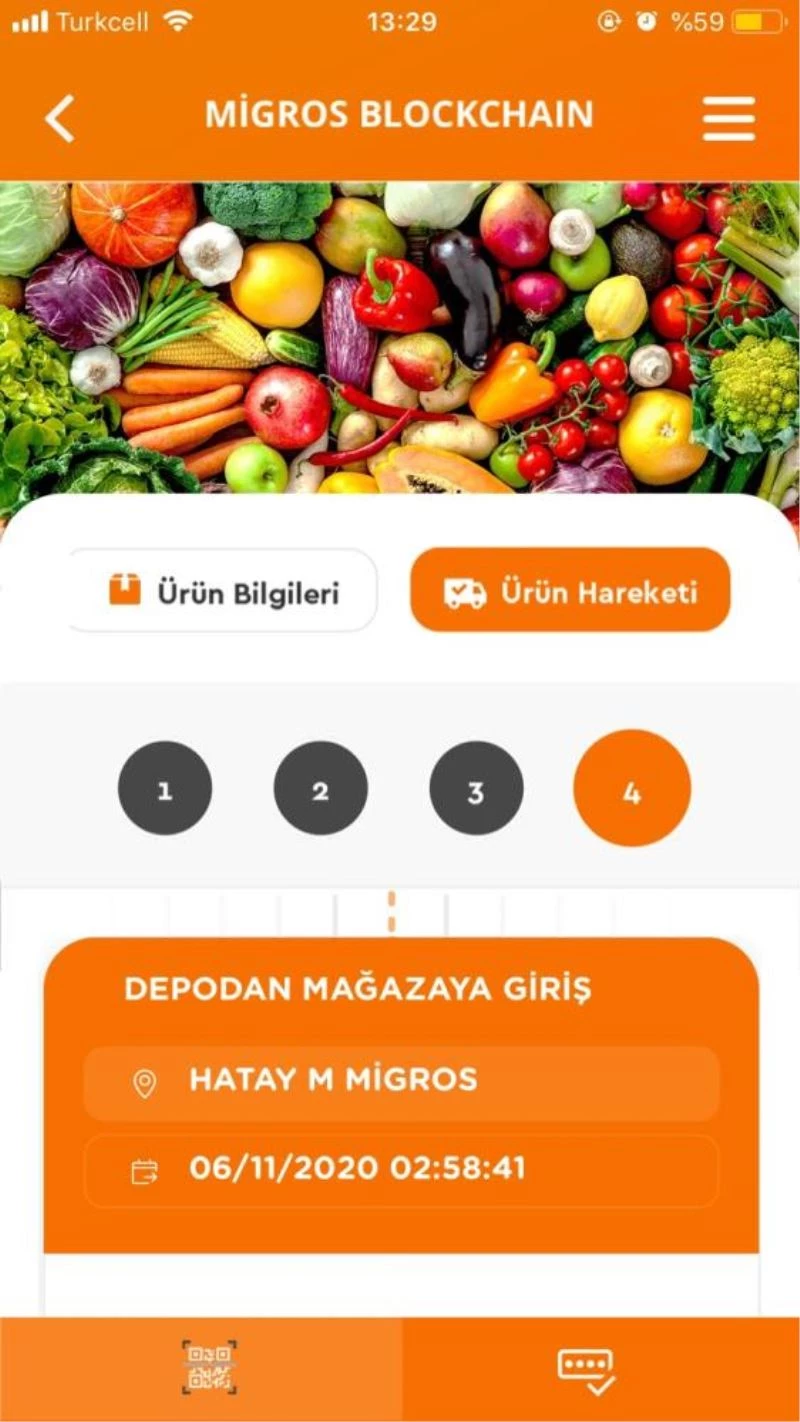This screenshot has width=800, height=1422.
Task: Select step 1 in the progress tracker
Action: tap(165, 788)
